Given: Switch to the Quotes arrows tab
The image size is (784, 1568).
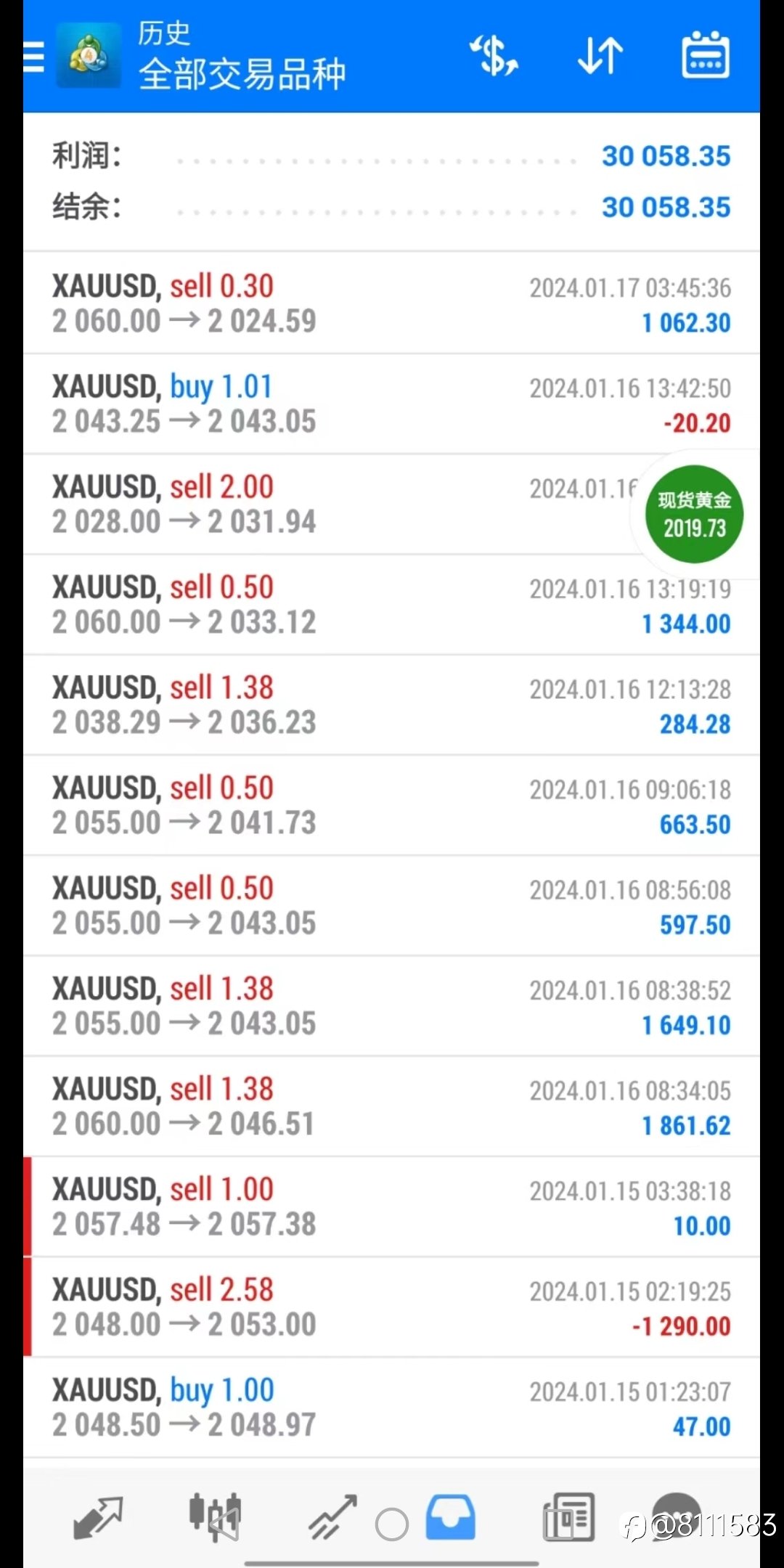Looking at the screenshot, I should 98,1517.
